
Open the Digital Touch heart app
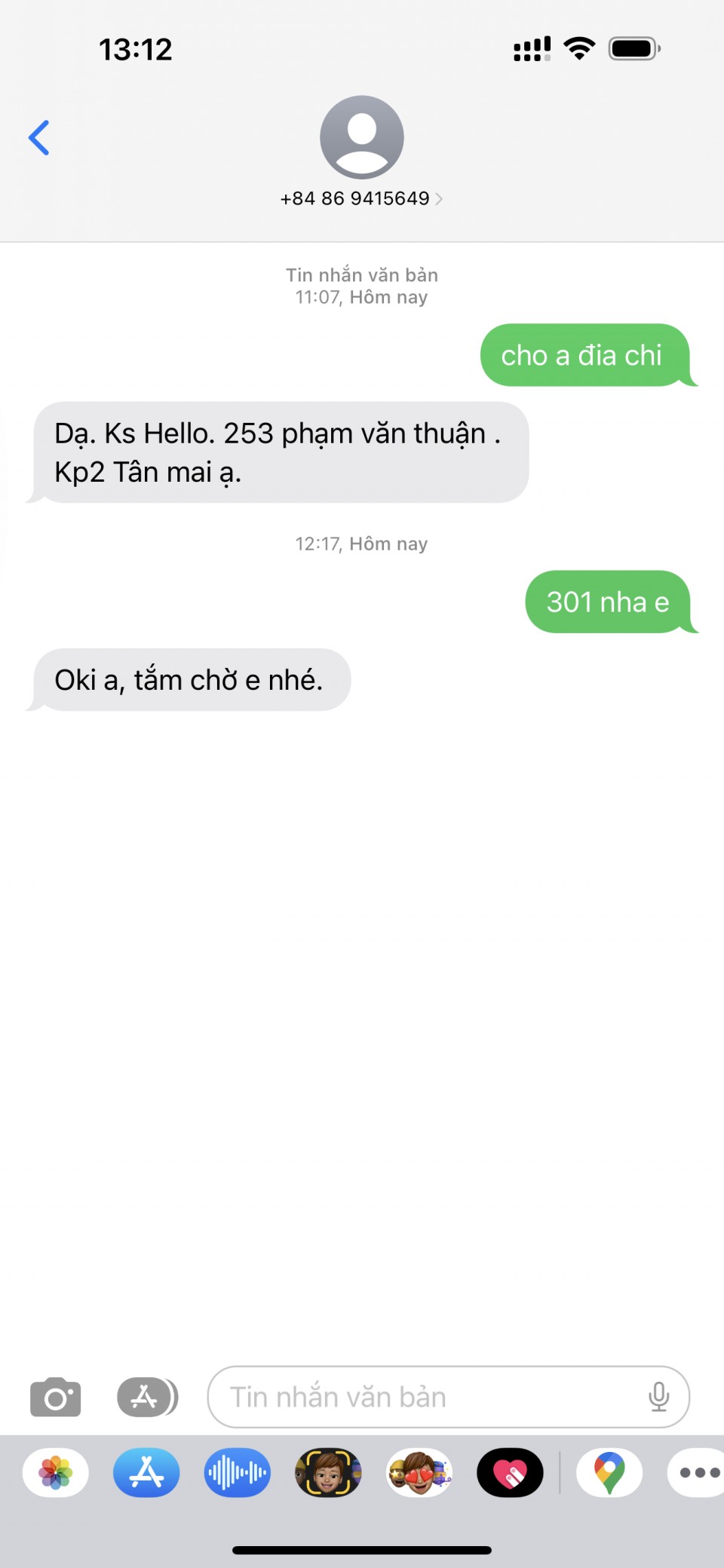pos(510,1472)
